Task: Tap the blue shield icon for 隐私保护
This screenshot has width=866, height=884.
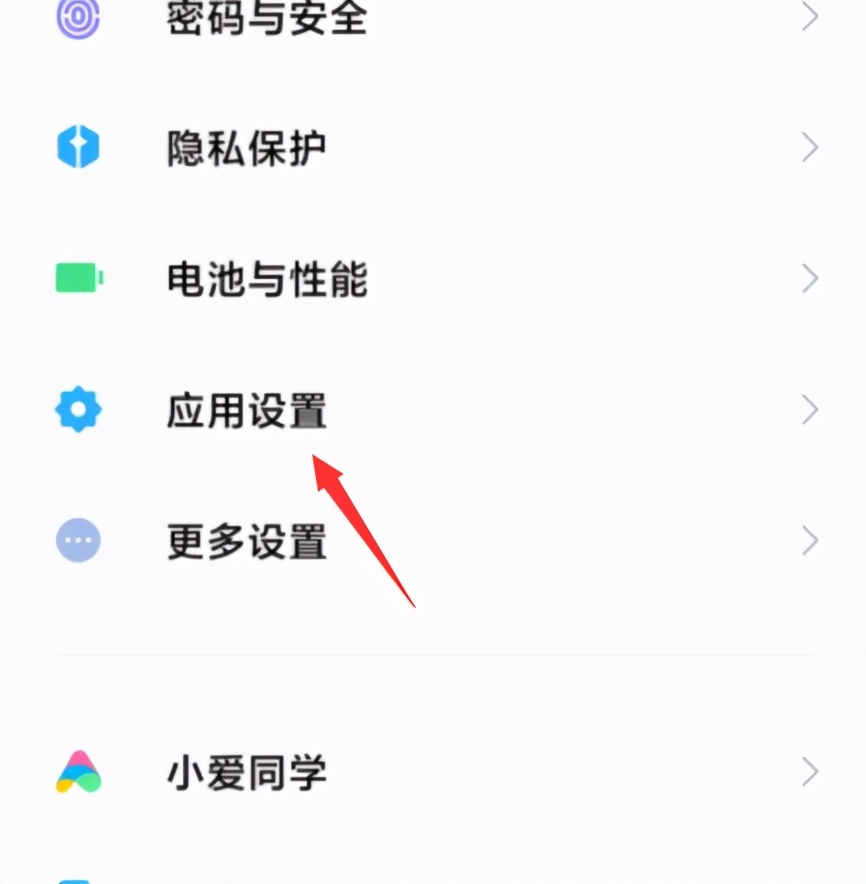Action: click(78, 147)
